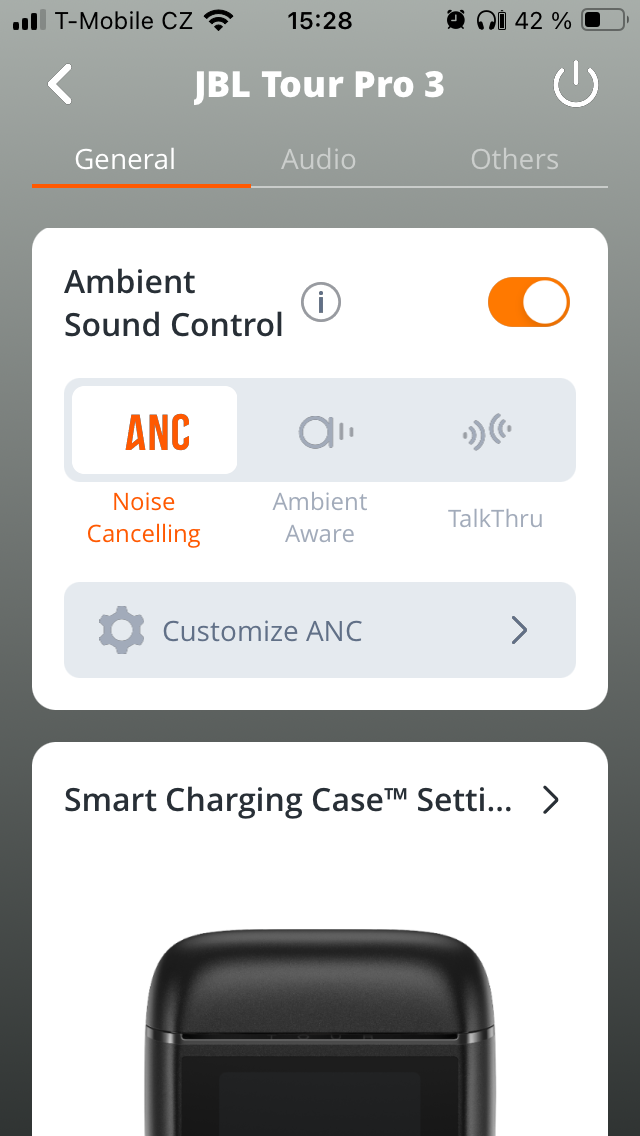Go back using the arrow icon
Image resolution: width=640 pixels, height=1136 pixels.
click(60, 85)
